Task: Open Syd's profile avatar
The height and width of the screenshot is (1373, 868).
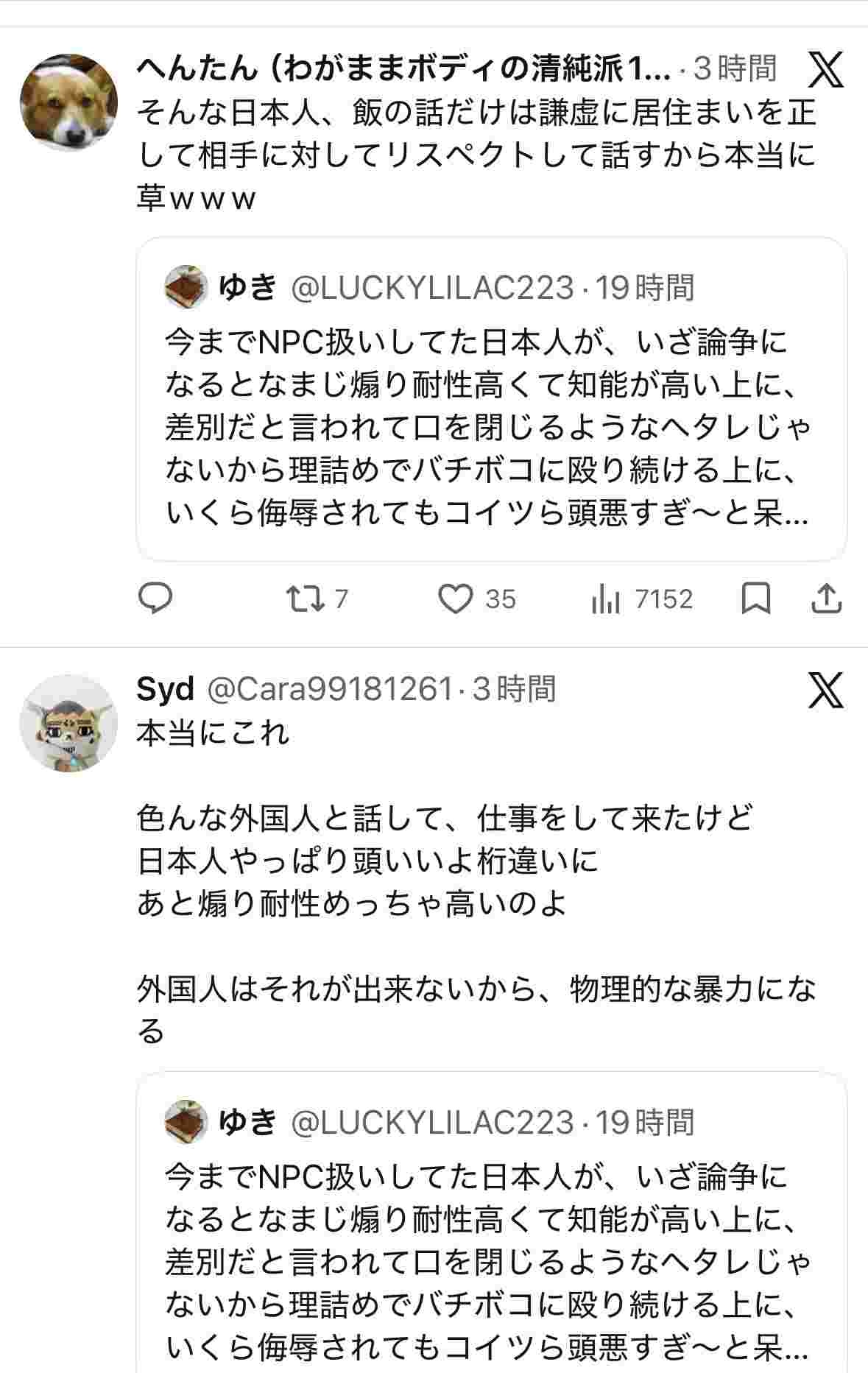Action: point(68,723)
